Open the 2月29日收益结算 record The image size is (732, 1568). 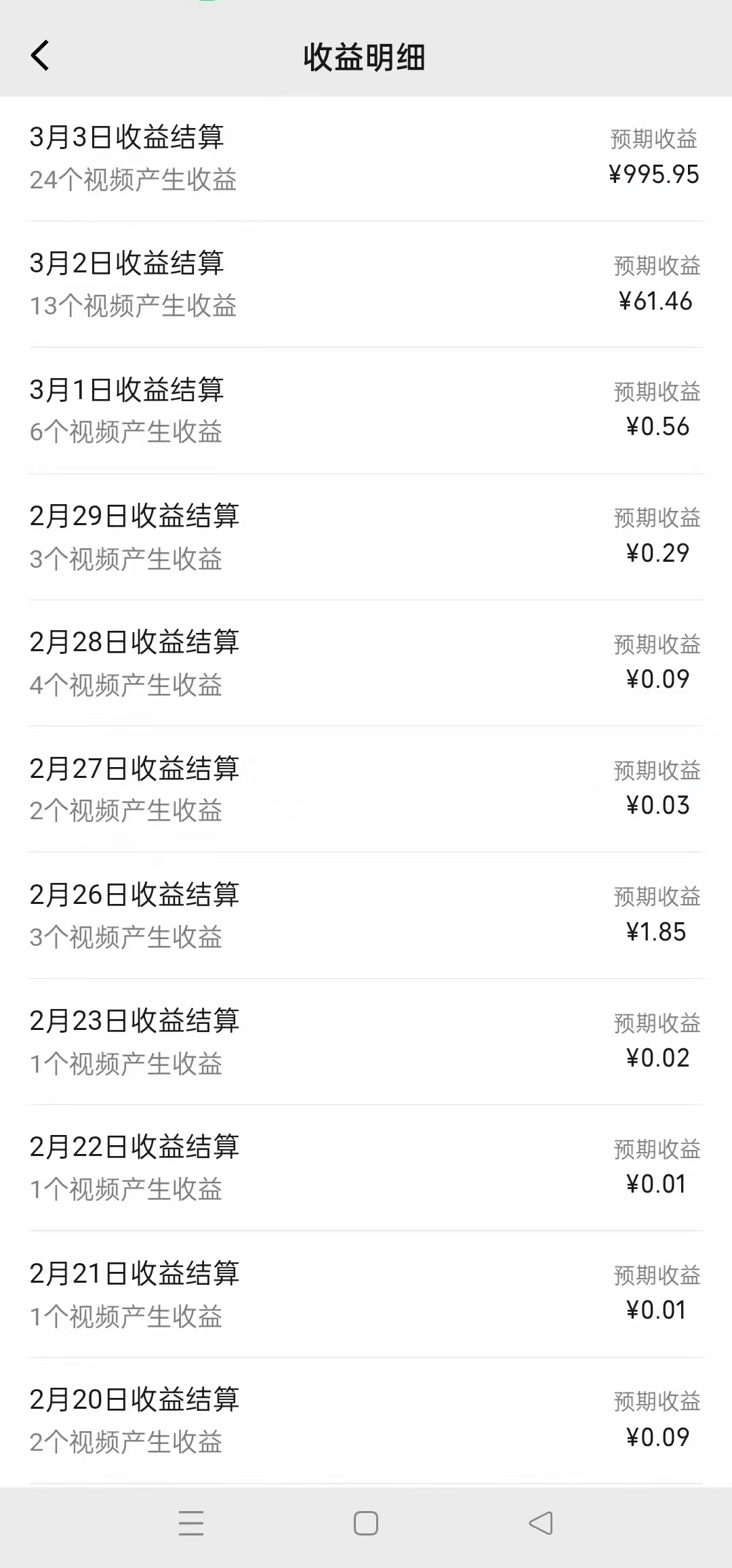[x=366, y=537]
